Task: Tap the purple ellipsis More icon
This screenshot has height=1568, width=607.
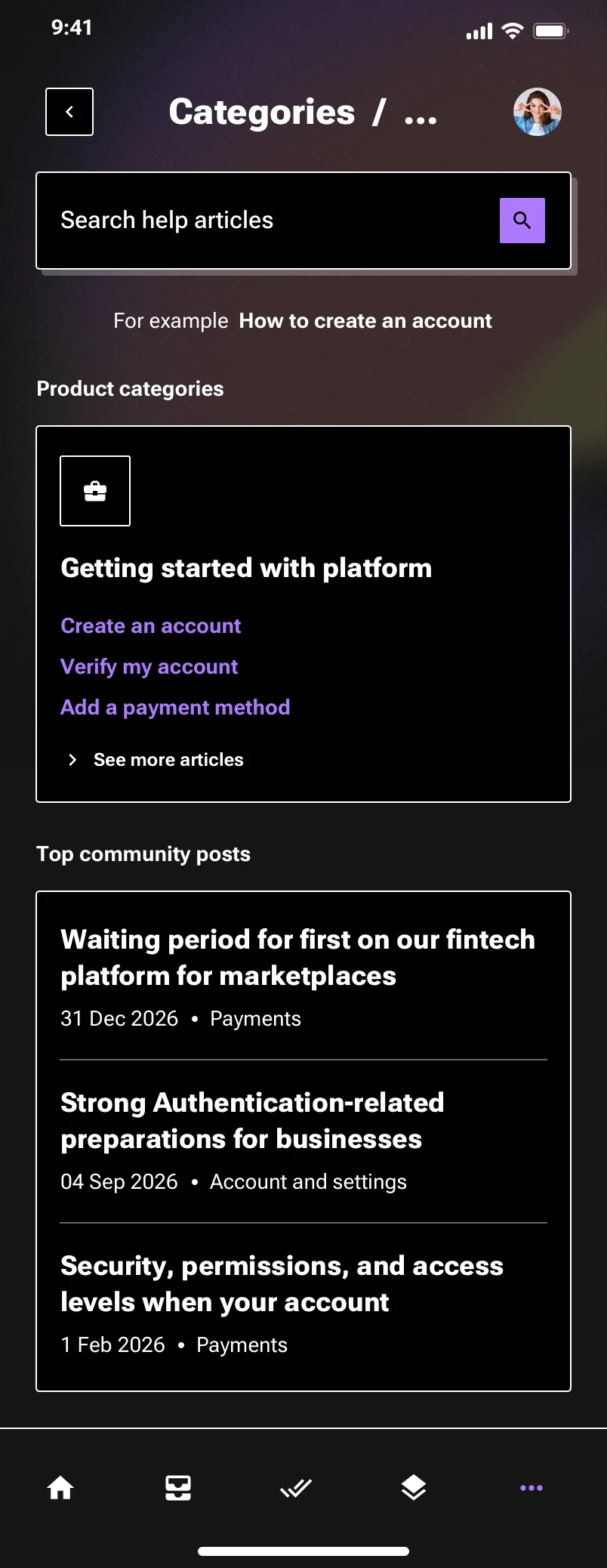Action: click(x=532, y=1486)
